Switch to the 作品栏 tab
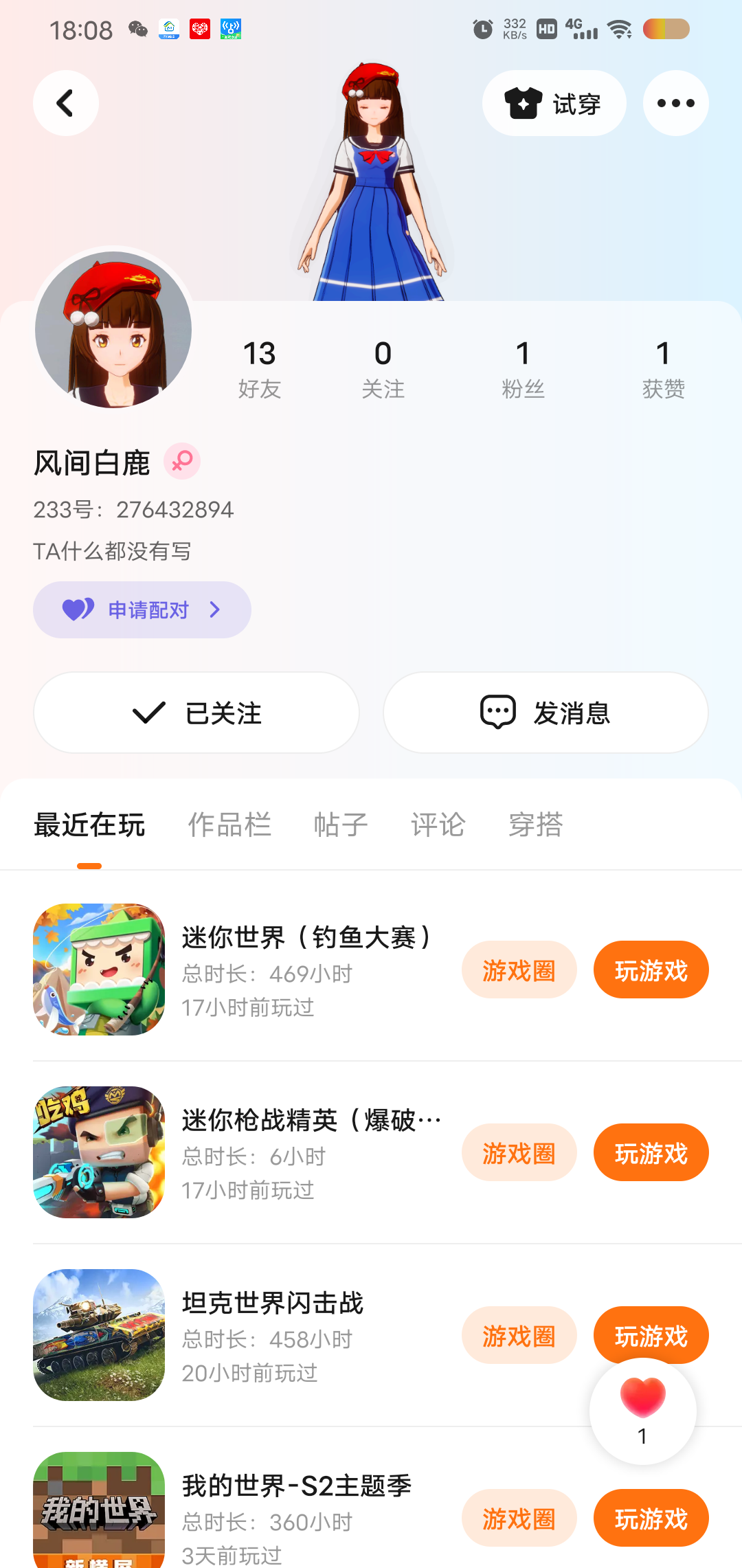Screen dimensions: 742x1568 click(229, 825)
